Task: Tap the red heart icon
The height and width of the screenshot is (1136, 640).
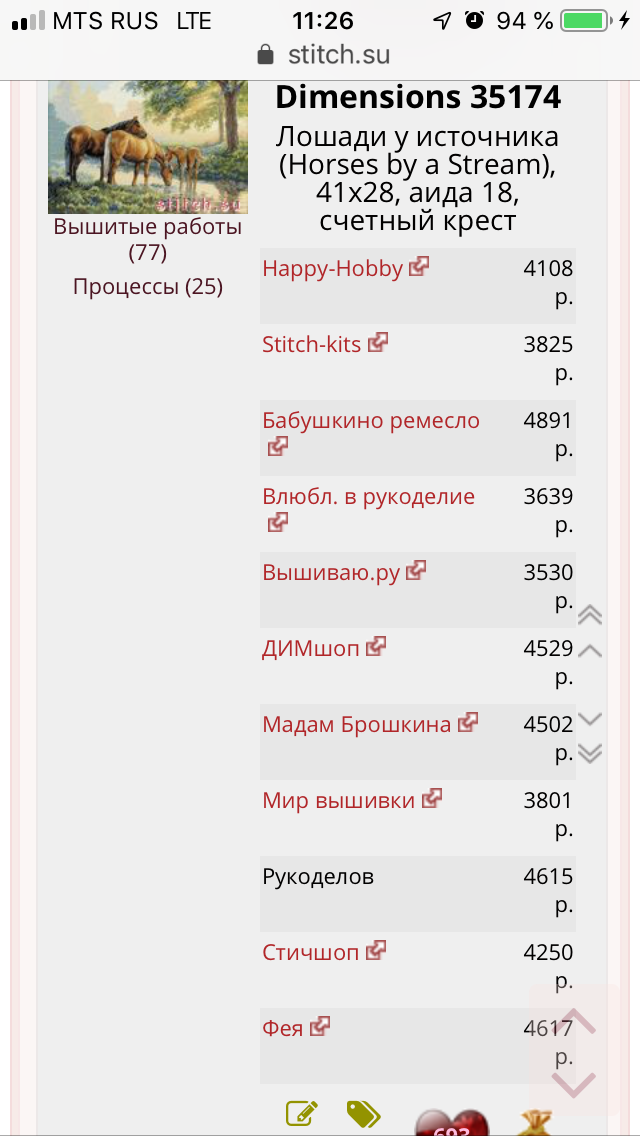Action: point(452,1120)
